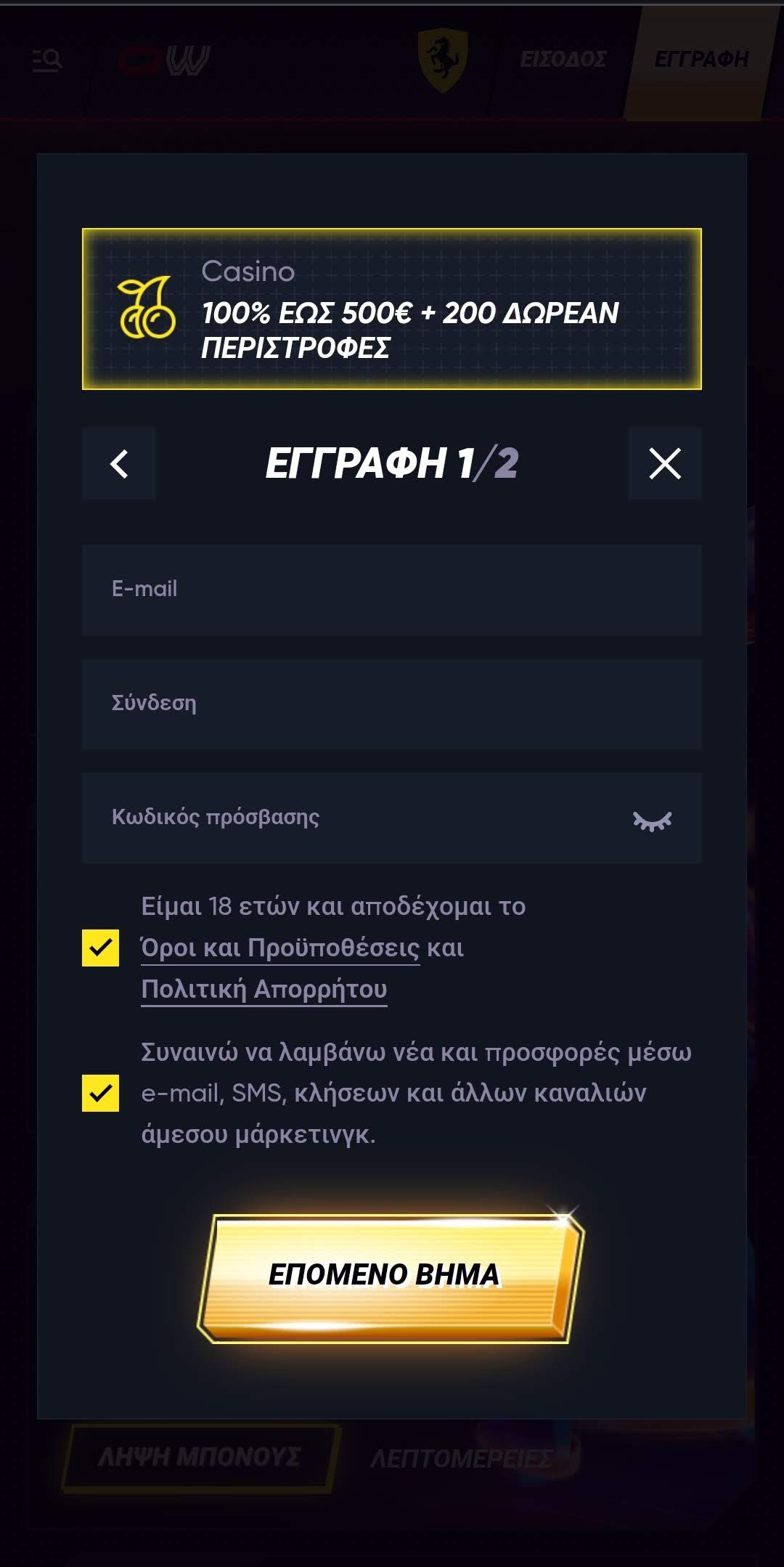Toggle password visibility eye icon

pos(652,820)
